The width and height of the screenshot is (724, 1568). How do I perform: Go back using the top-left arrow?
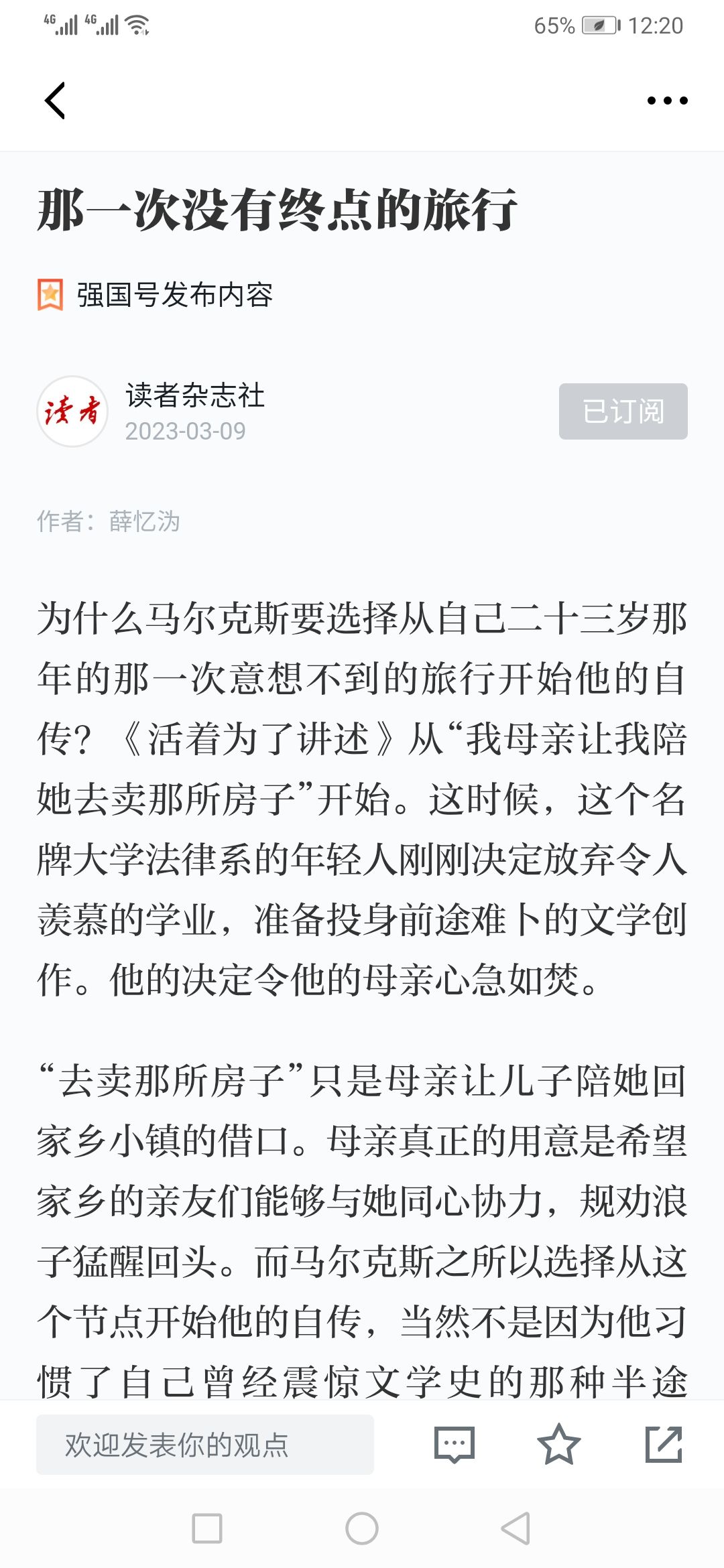55,101
